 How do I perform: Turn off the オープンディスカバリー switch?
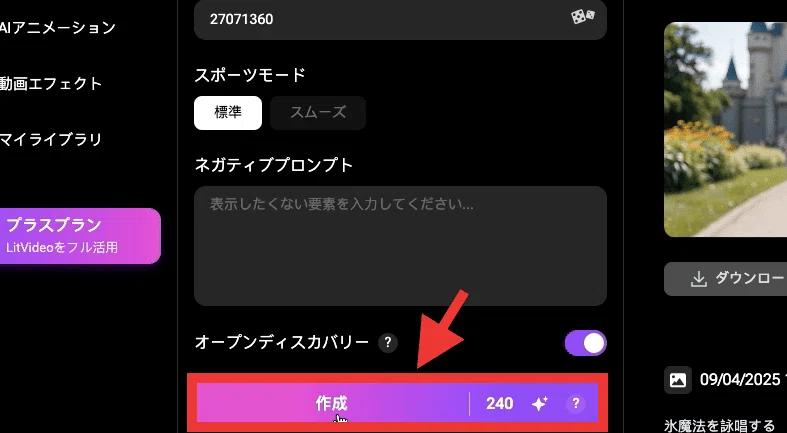click(x=585, y=343)
